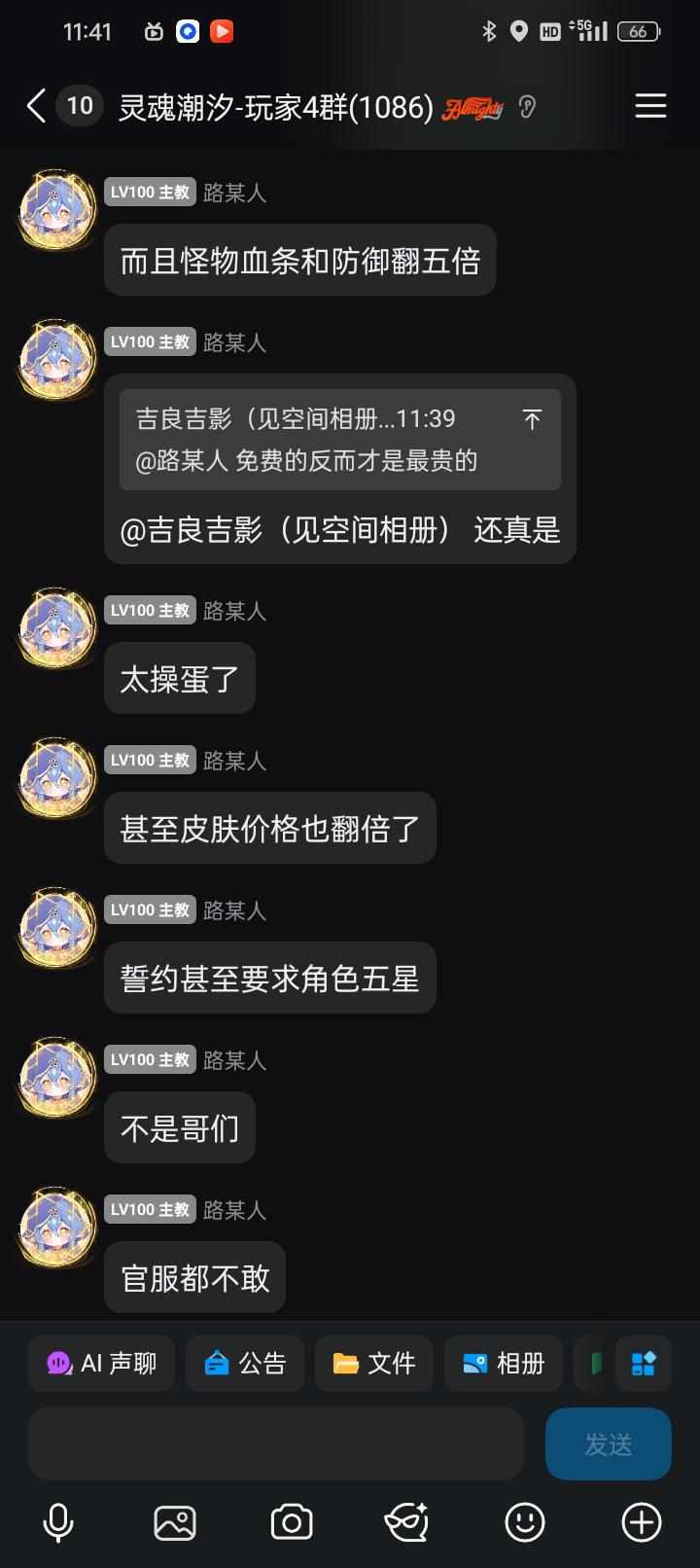Open the 相册 group album chip

(503, 1364)
